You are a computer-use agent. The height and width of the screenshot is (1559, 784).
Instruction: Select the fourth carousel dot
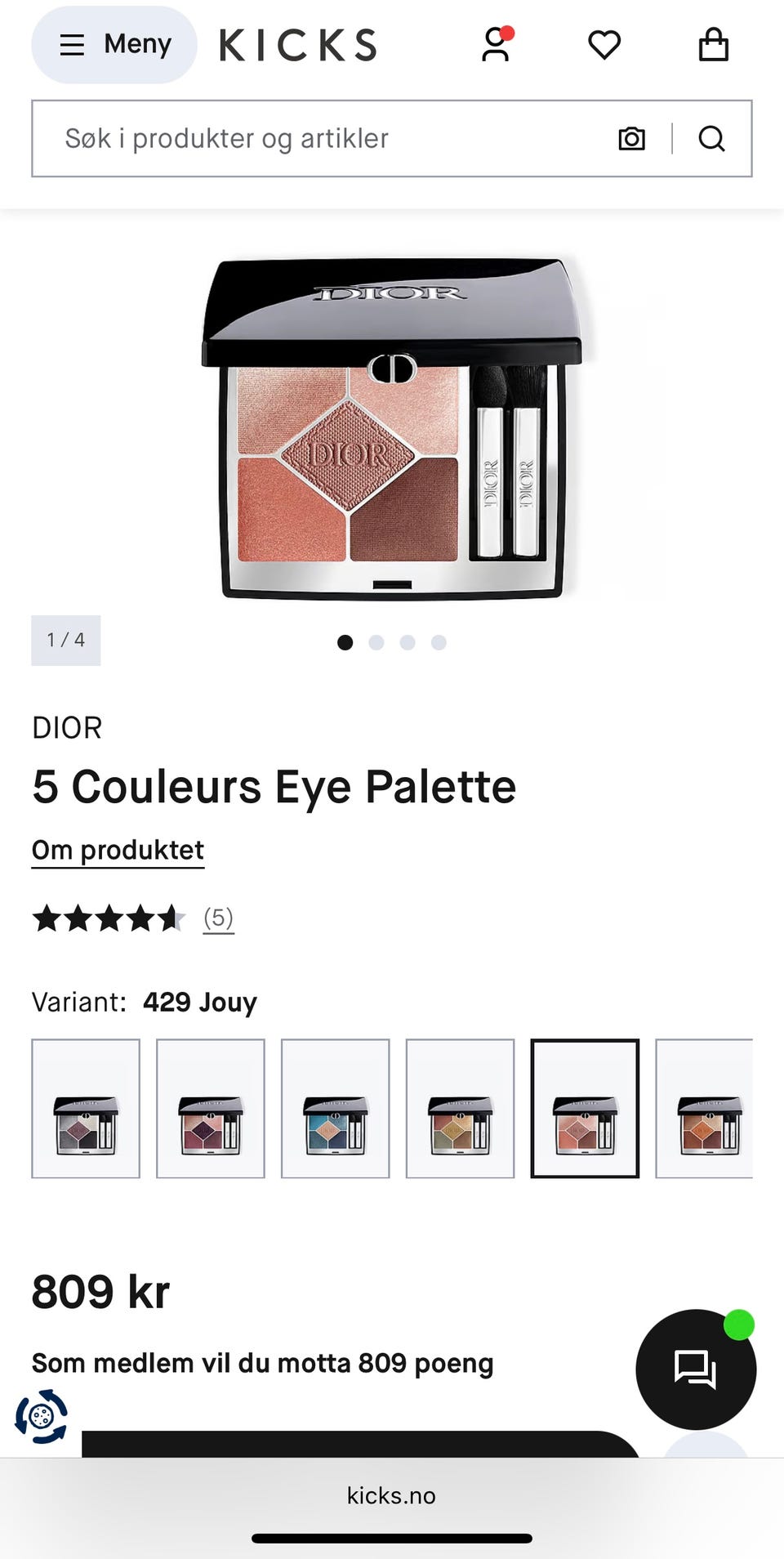coord(439,643)
